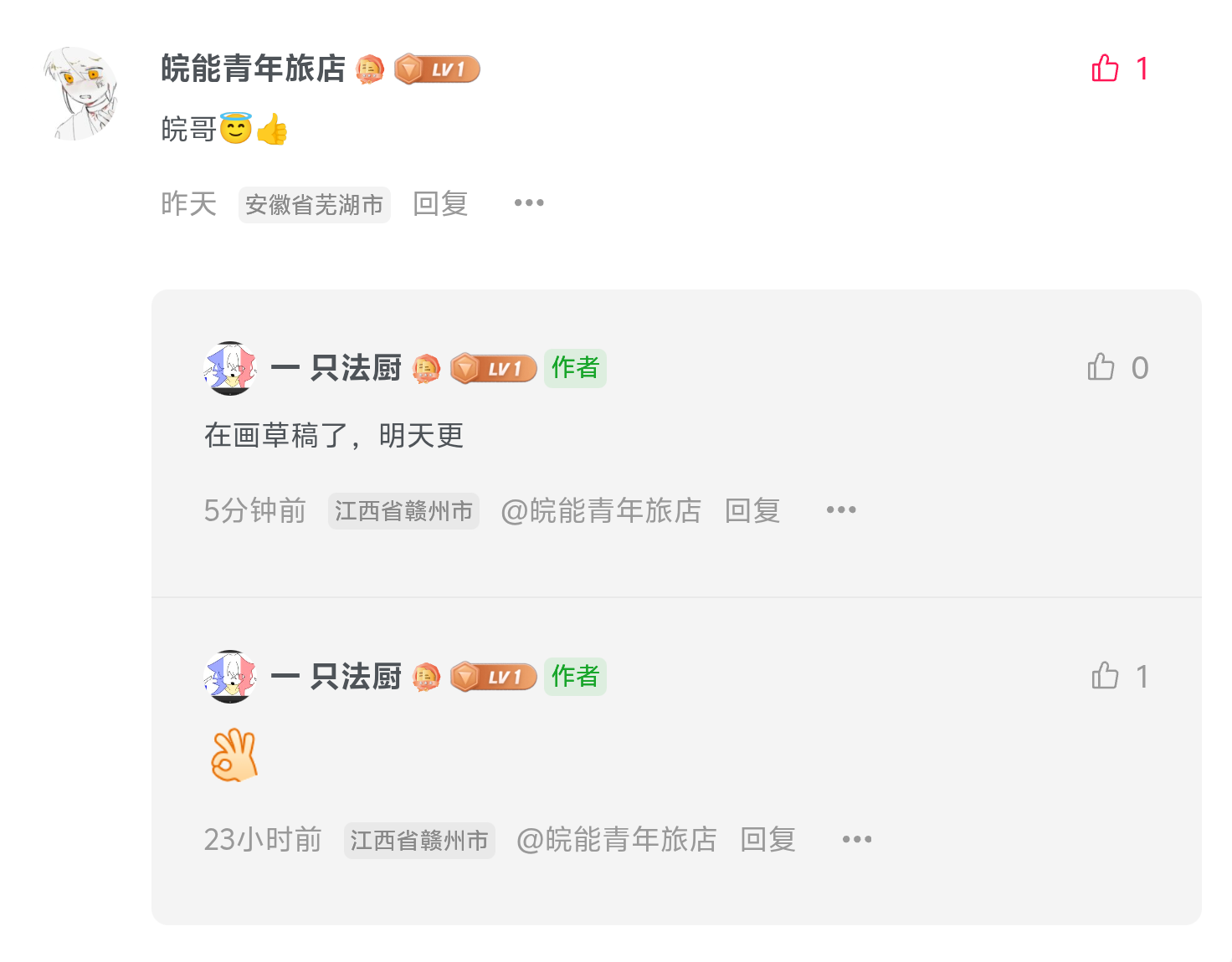Viewport: 1232px width, 962px height.
Task: Like 皖能青年旅店's comment 皖哥
Action: coord(1105,69)
